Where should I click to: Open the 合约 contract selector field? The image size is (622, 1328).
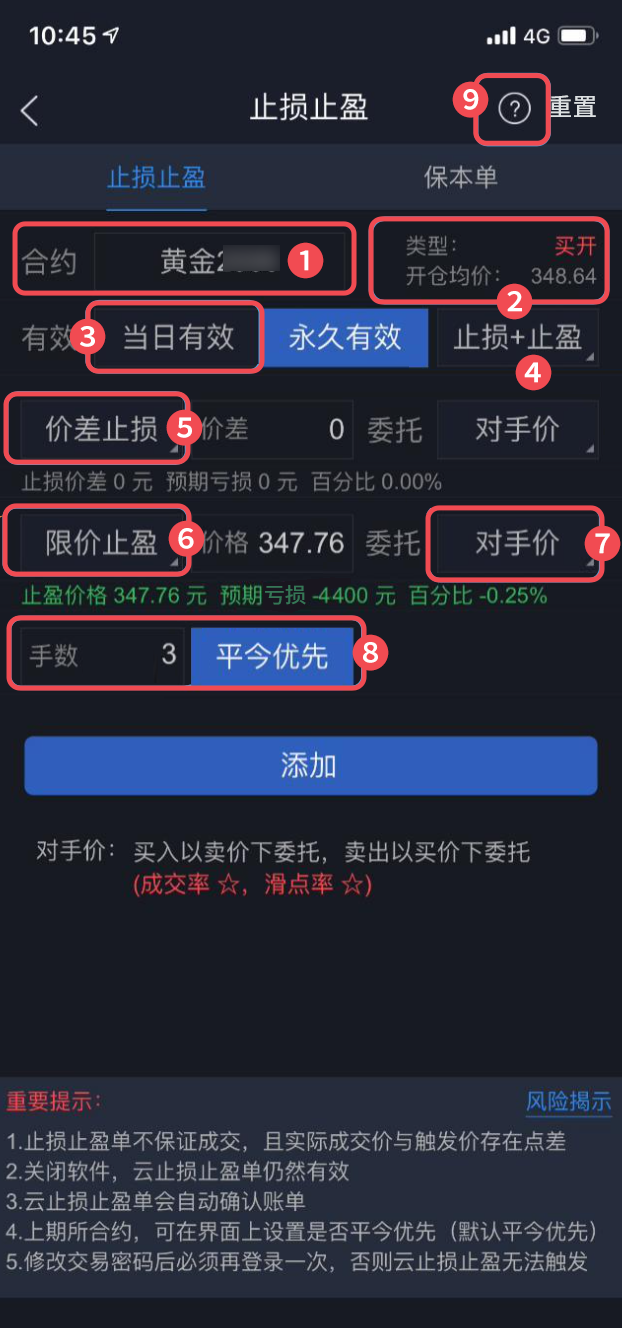[x=220, y=262]
